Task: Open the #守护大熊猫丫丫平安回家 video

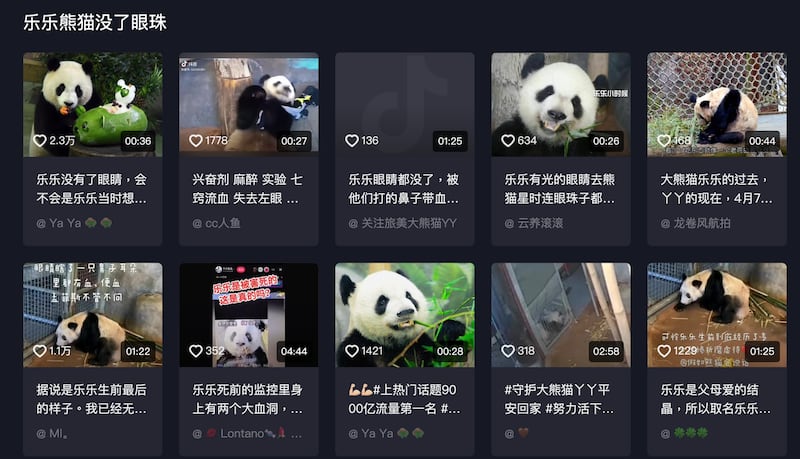Action: (x=560, y=314)
